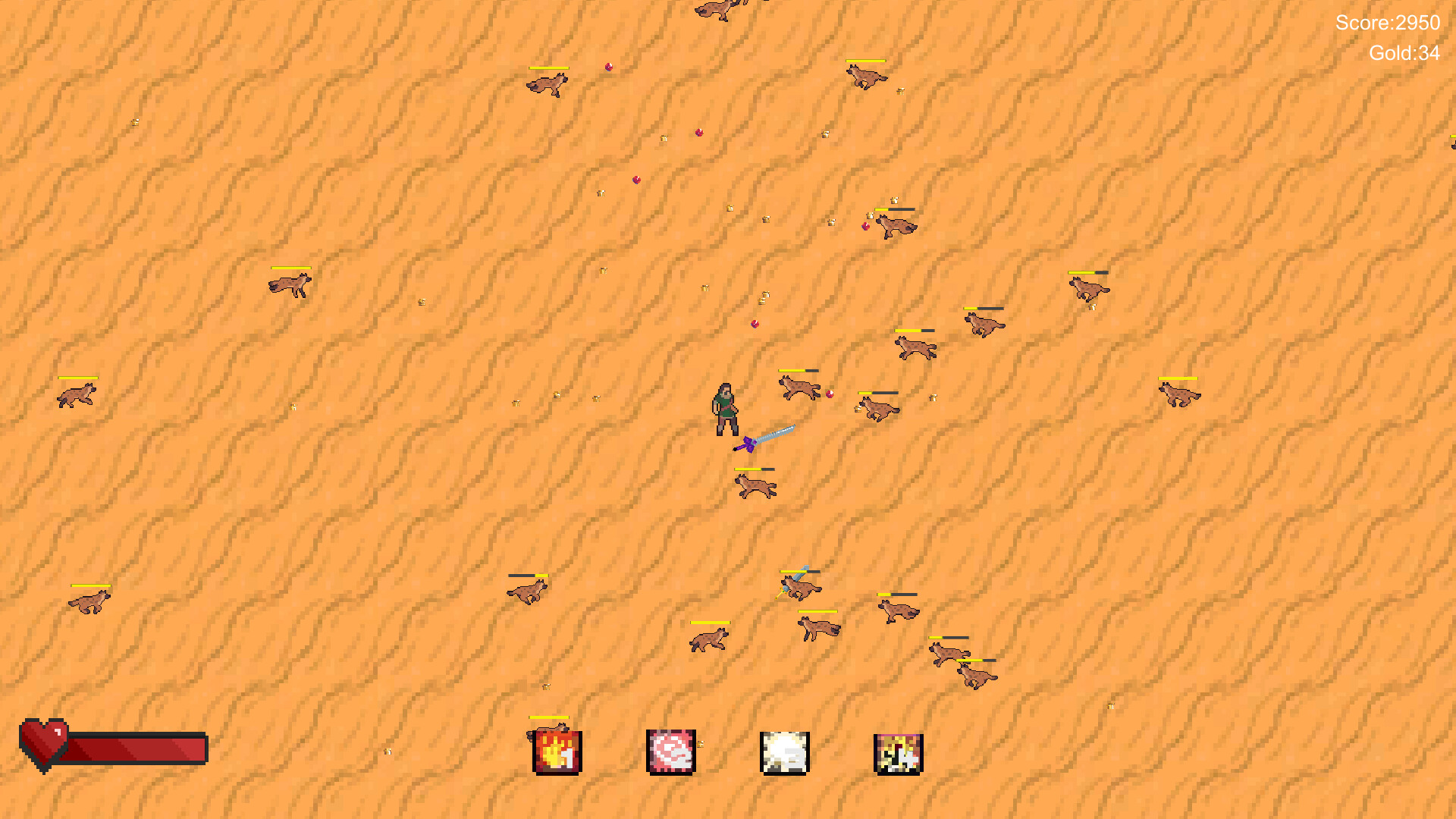Trigger the white burst skill numbered 3
Image resolution: width=1456 pixels, height=819 pixels.
785,752
